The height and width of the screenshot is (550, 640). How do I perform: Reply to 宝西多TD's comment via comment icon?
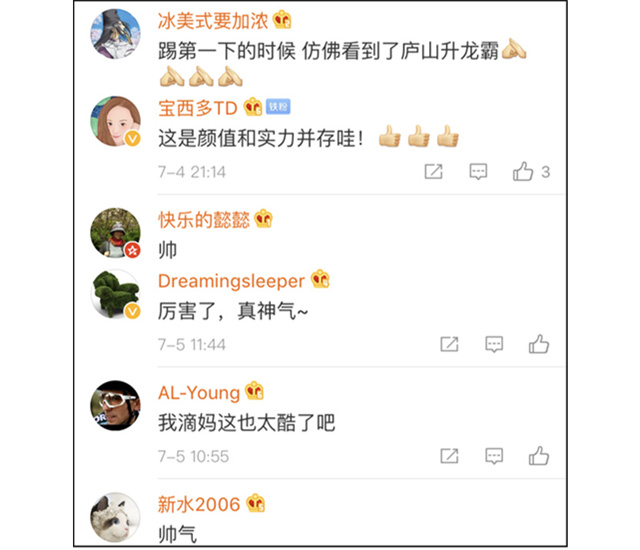pyautogui.click(x=479, y=172)
